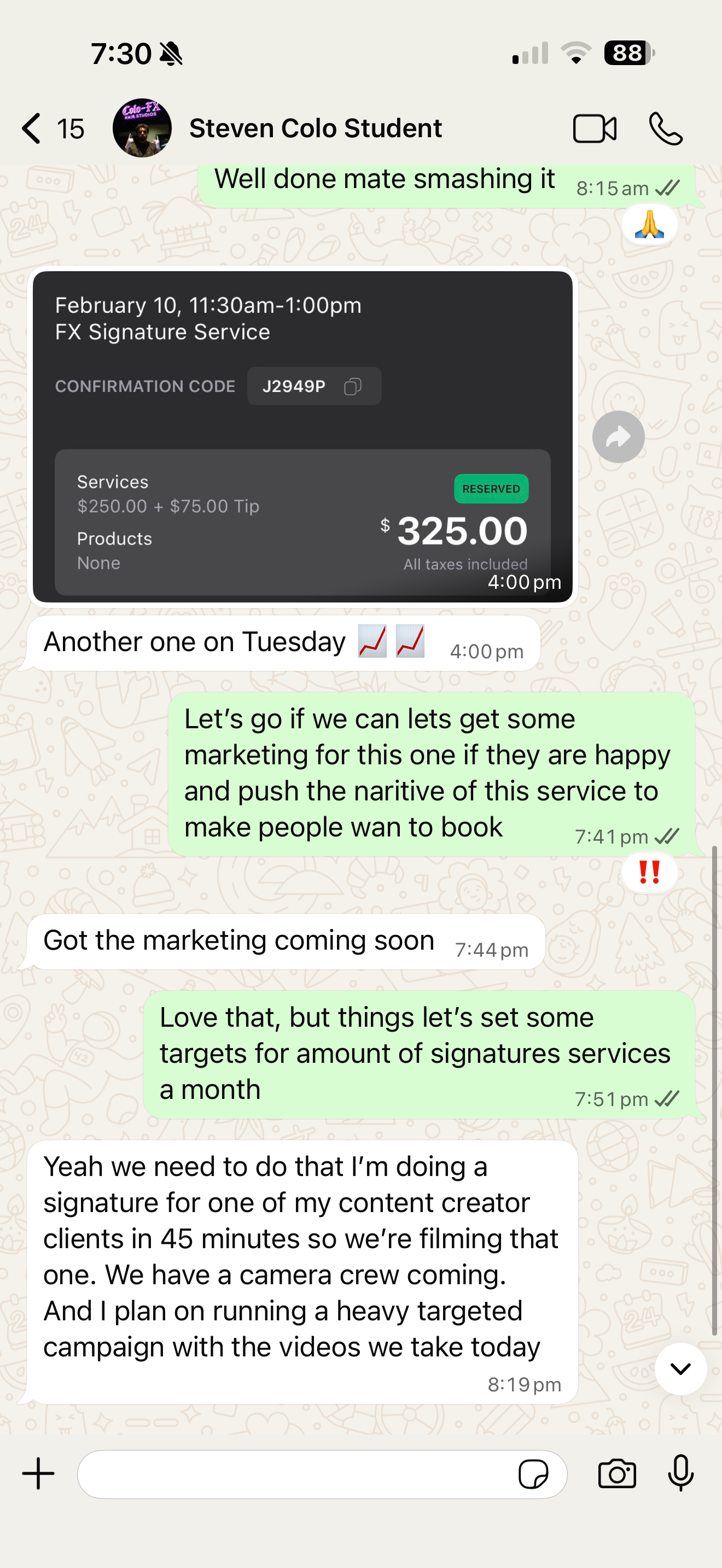Focus the message text field
The image size is (722, 1568).
[292, 1473]
